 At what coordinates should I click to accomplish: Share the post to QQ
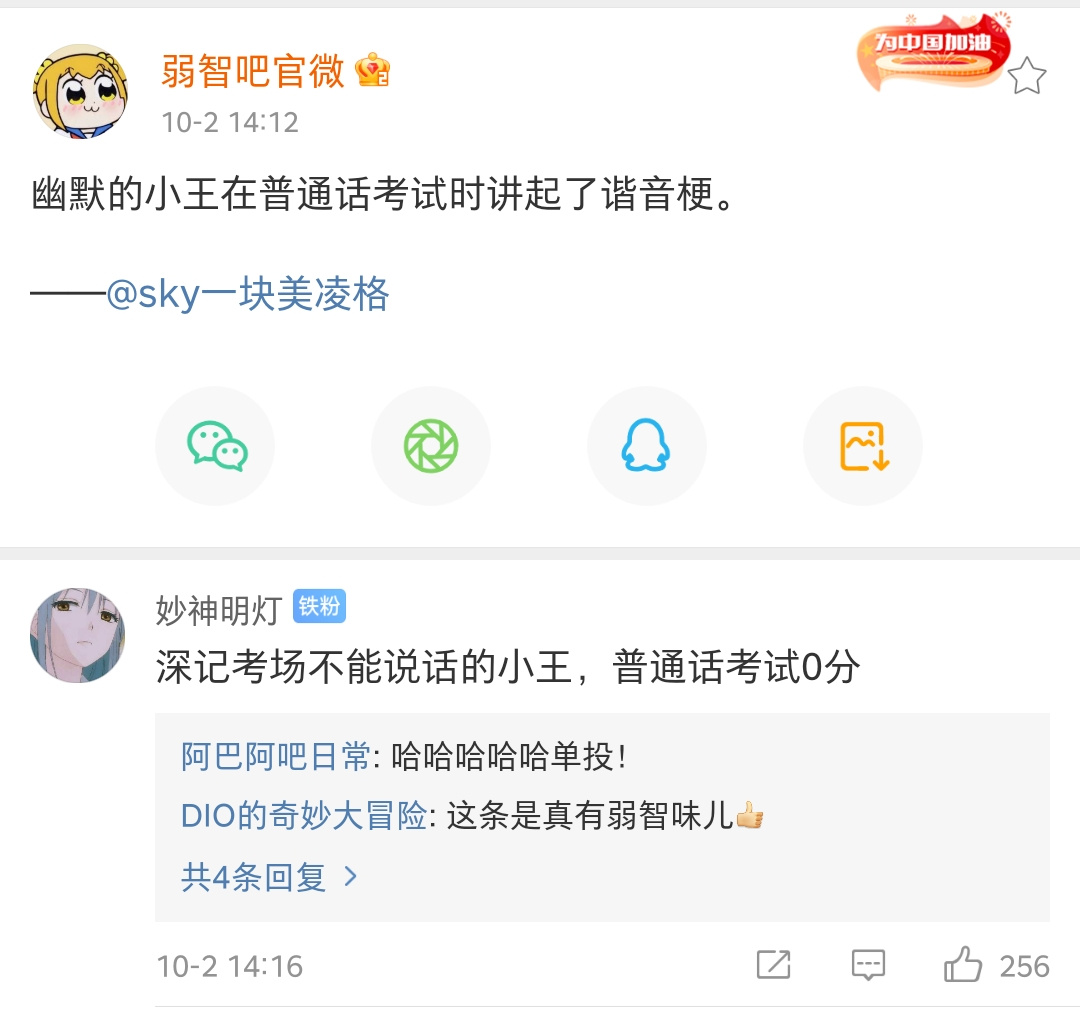click(x=646, y=446)
